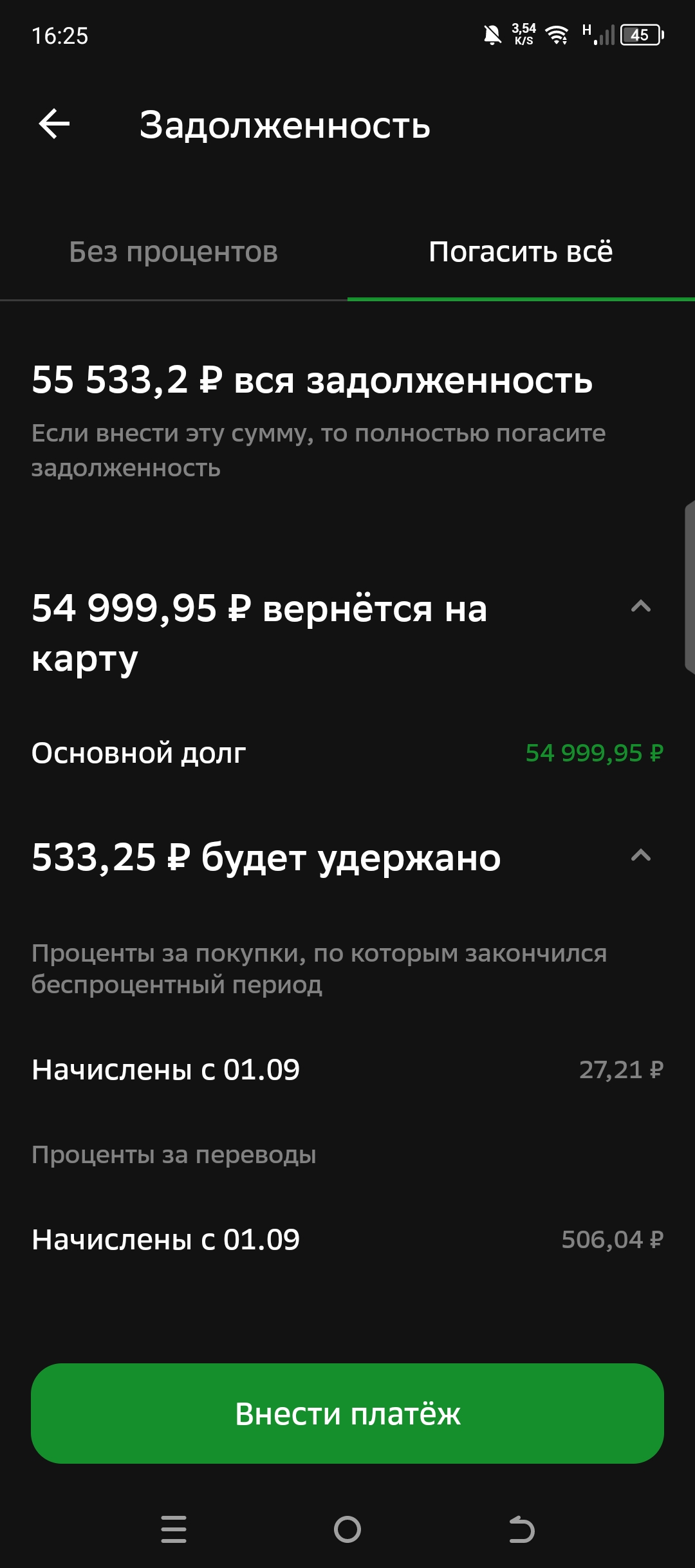Switch to the Без процентов tab
The image size is (695, 1568).
tap(173, 252)
